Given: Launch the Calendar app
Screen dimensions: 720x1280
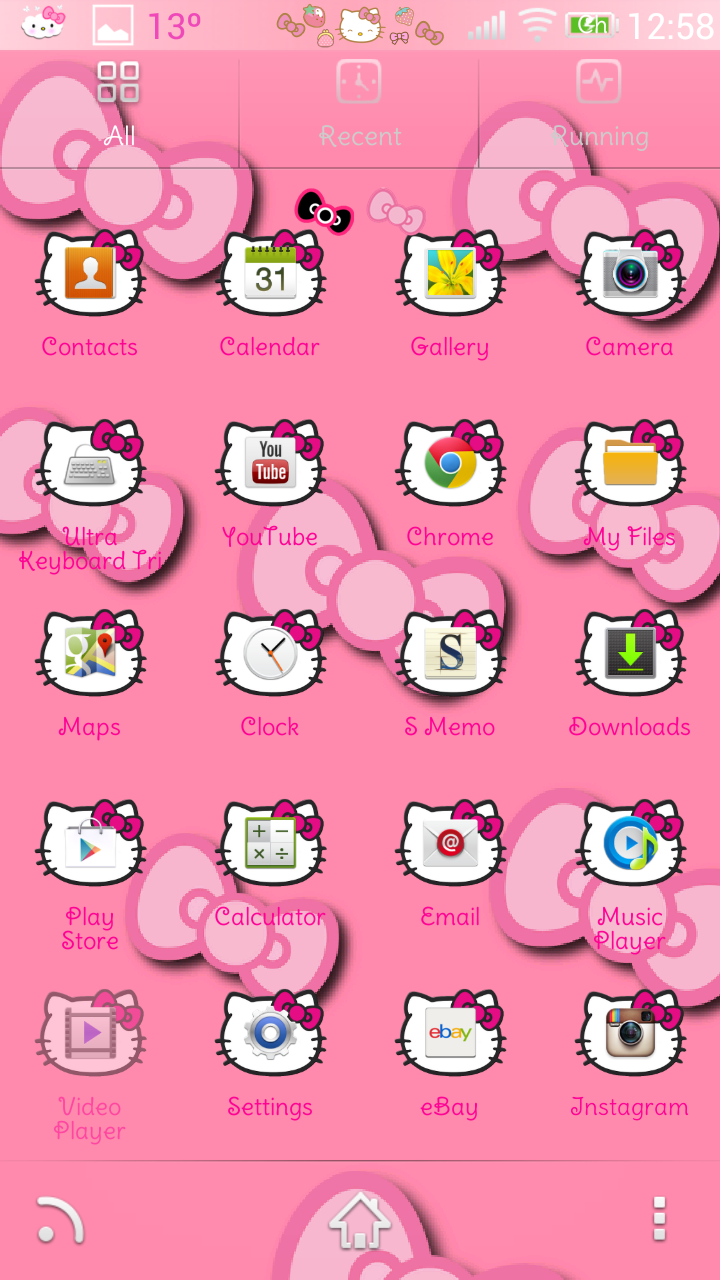Looking at the screenshot, I should point(270,270).
